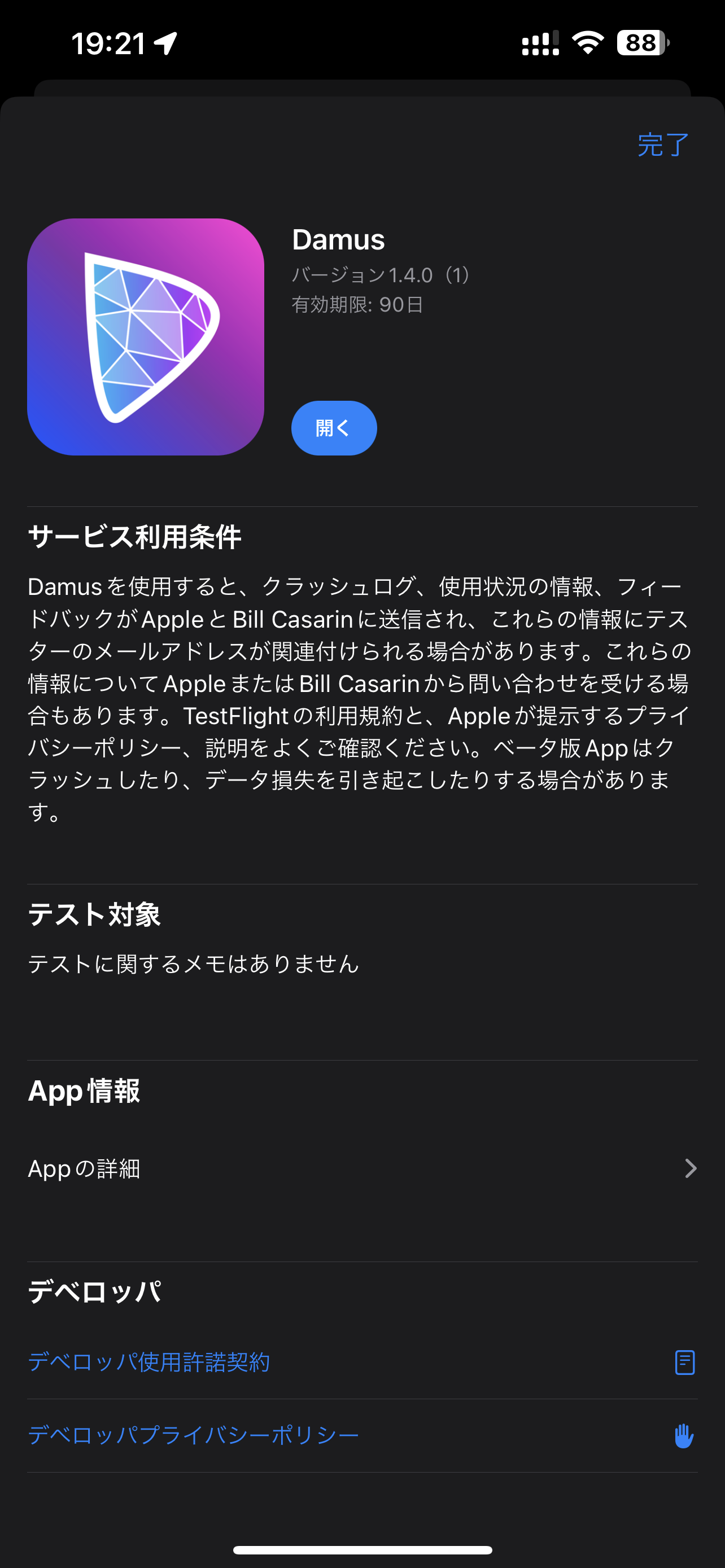Open the Appの詳細 row
Viewport: 725px width, 1568px height.
[362, 1169]
